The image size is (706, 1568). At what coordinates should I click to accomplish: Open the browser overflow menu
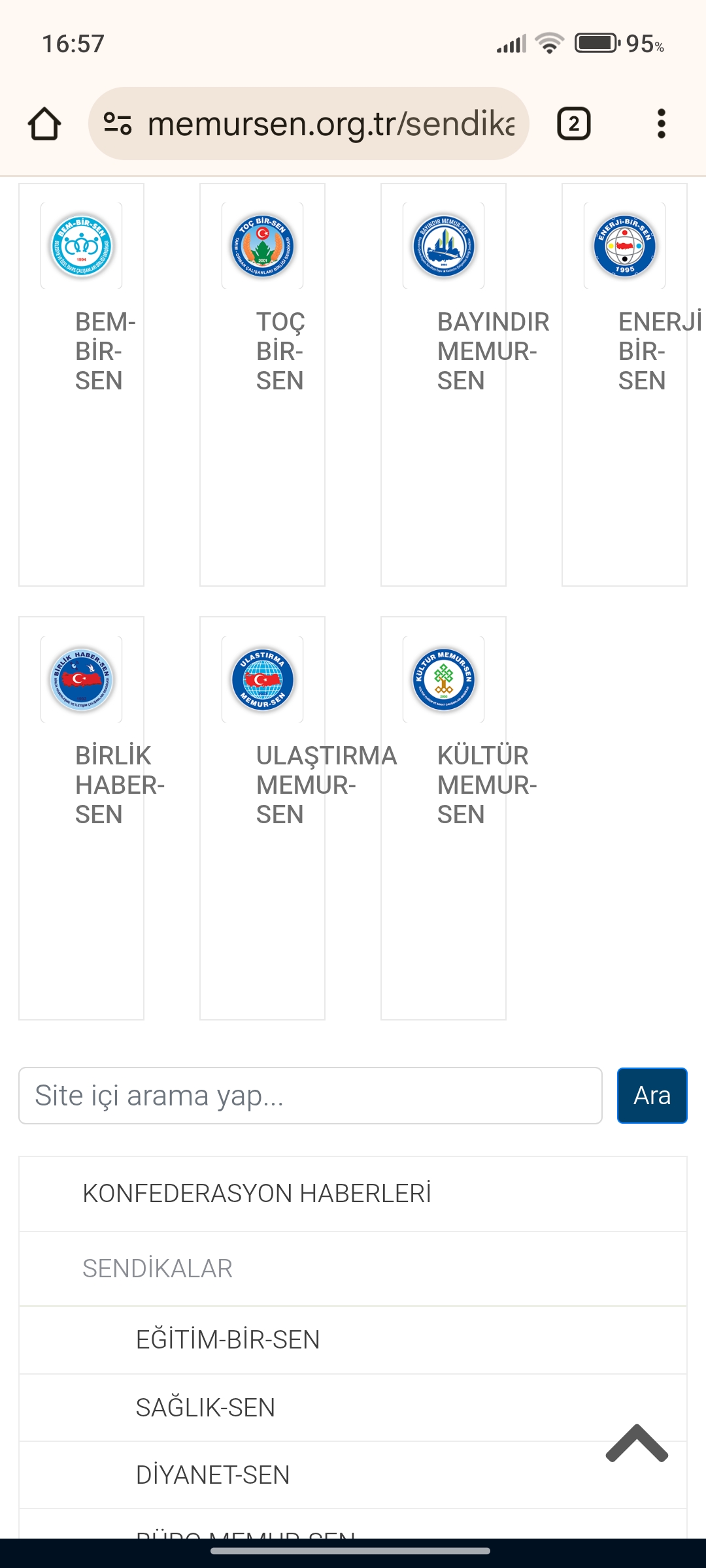point(662,124)
